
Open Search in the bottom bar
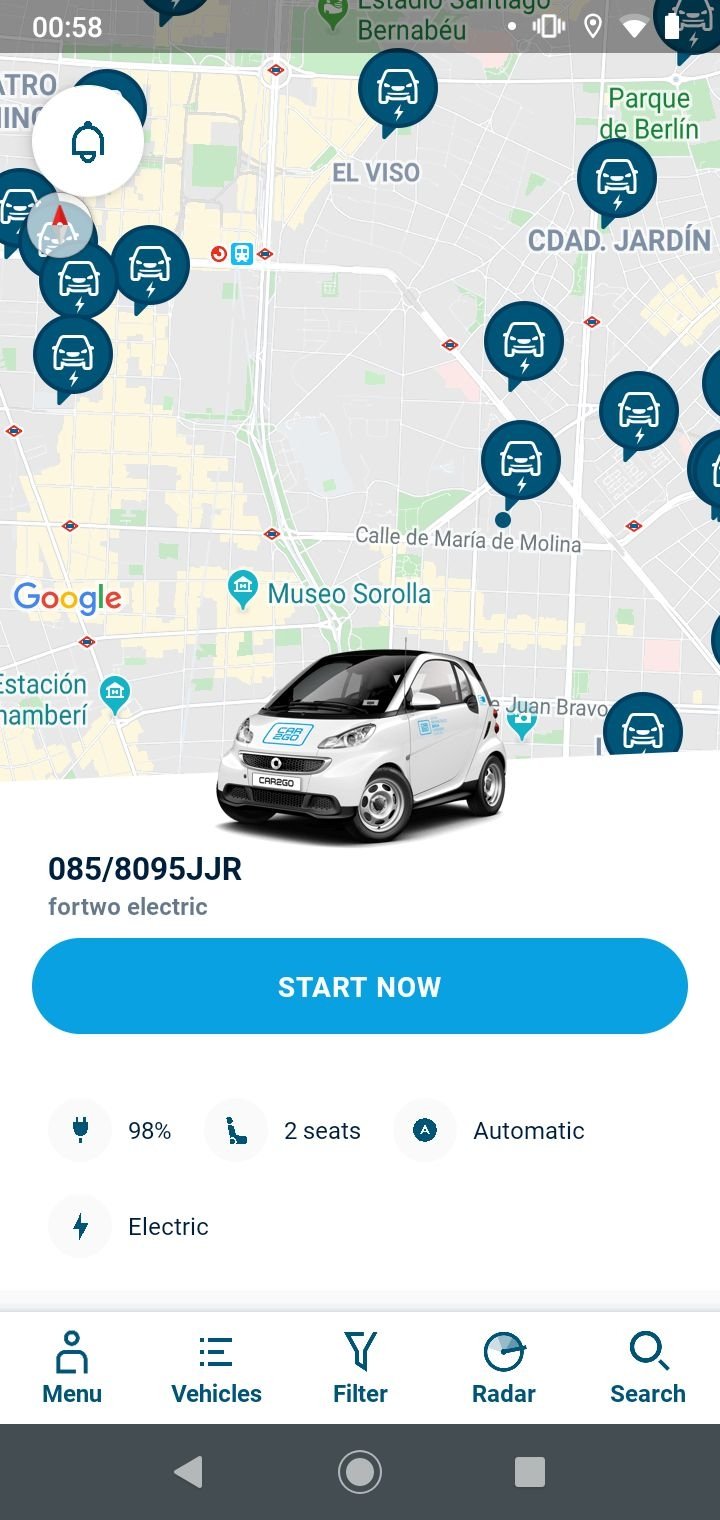click(x=648, y=1368)
